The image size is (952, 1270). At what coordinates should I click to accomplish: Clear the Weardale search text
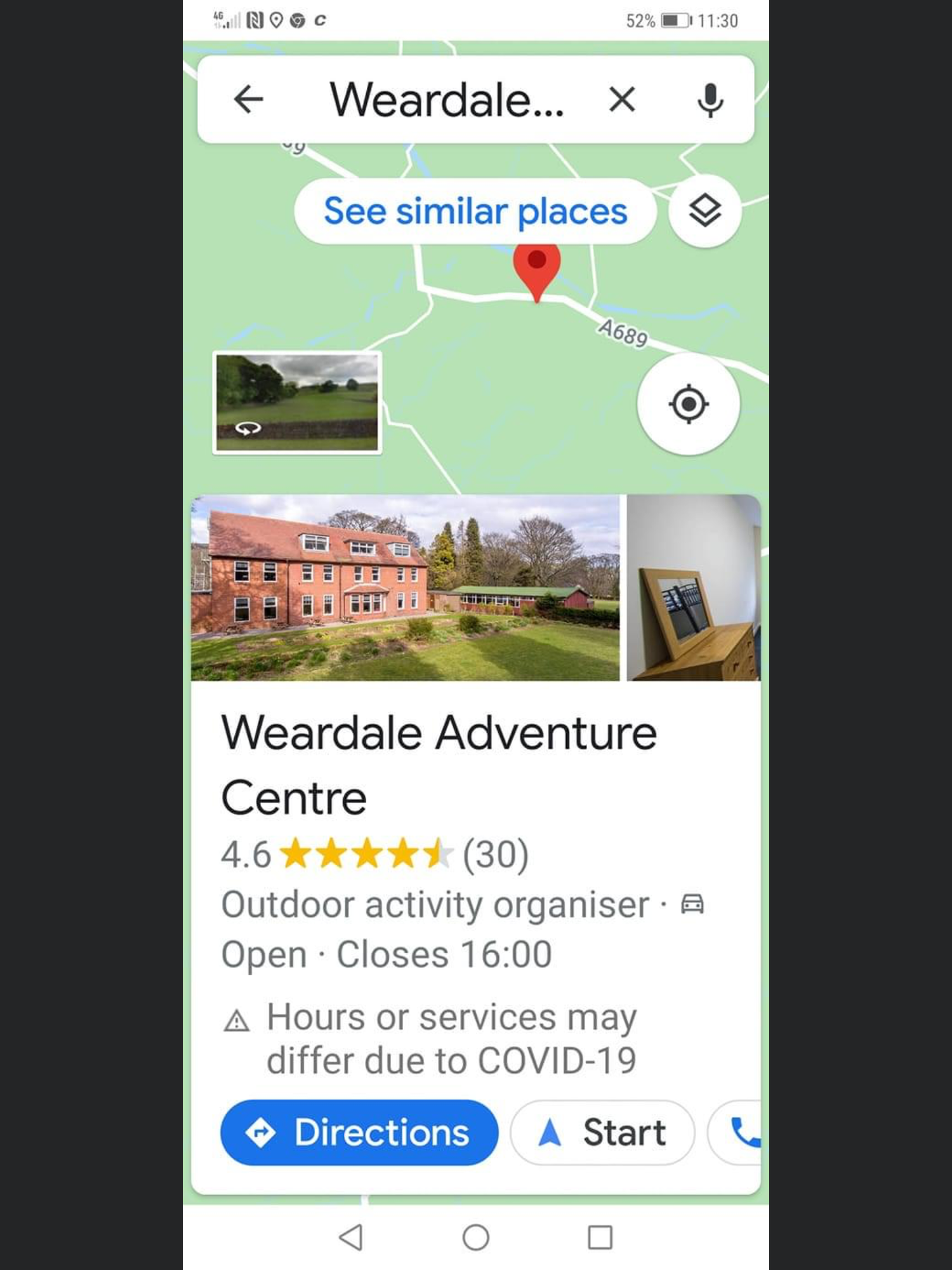click(x=621, y=99)
